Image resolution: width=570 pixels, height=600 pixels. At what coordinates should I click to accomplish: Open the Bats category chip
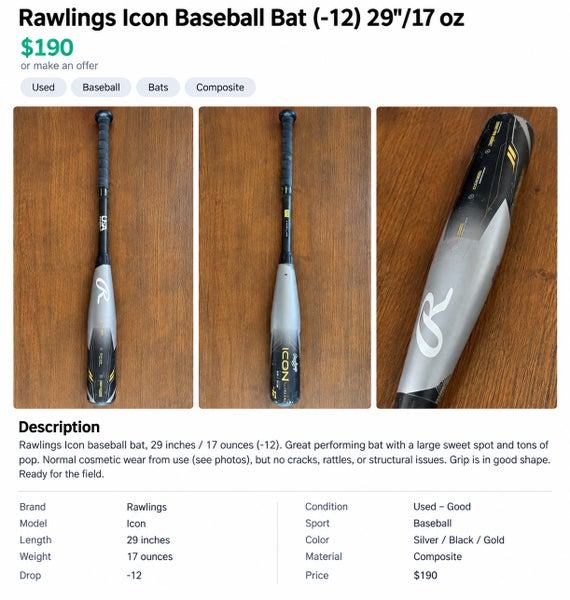pos(158,87)
